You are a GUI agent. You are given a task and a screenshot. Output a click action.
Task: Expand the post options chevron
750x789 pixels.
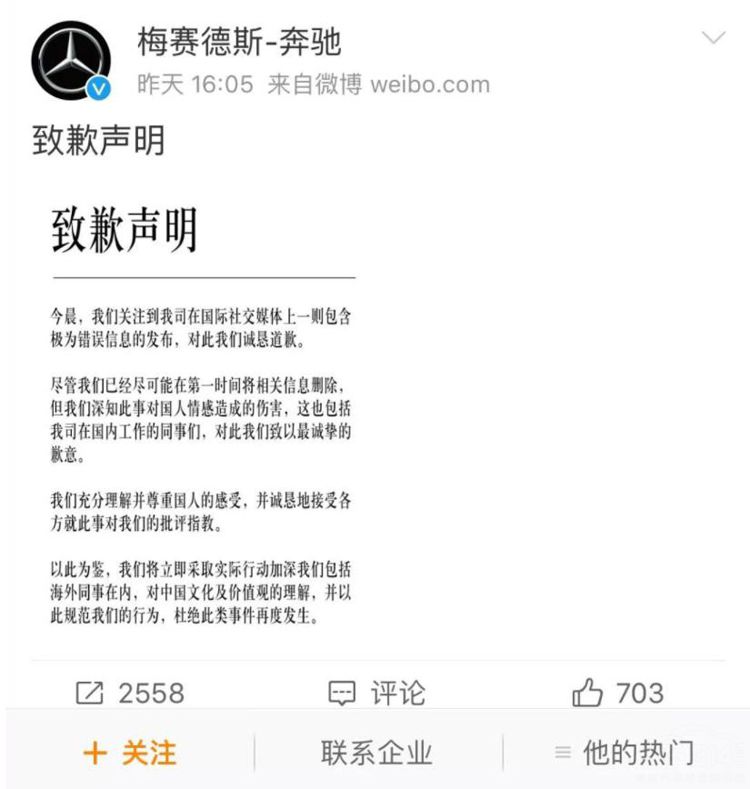coord(713,39)
